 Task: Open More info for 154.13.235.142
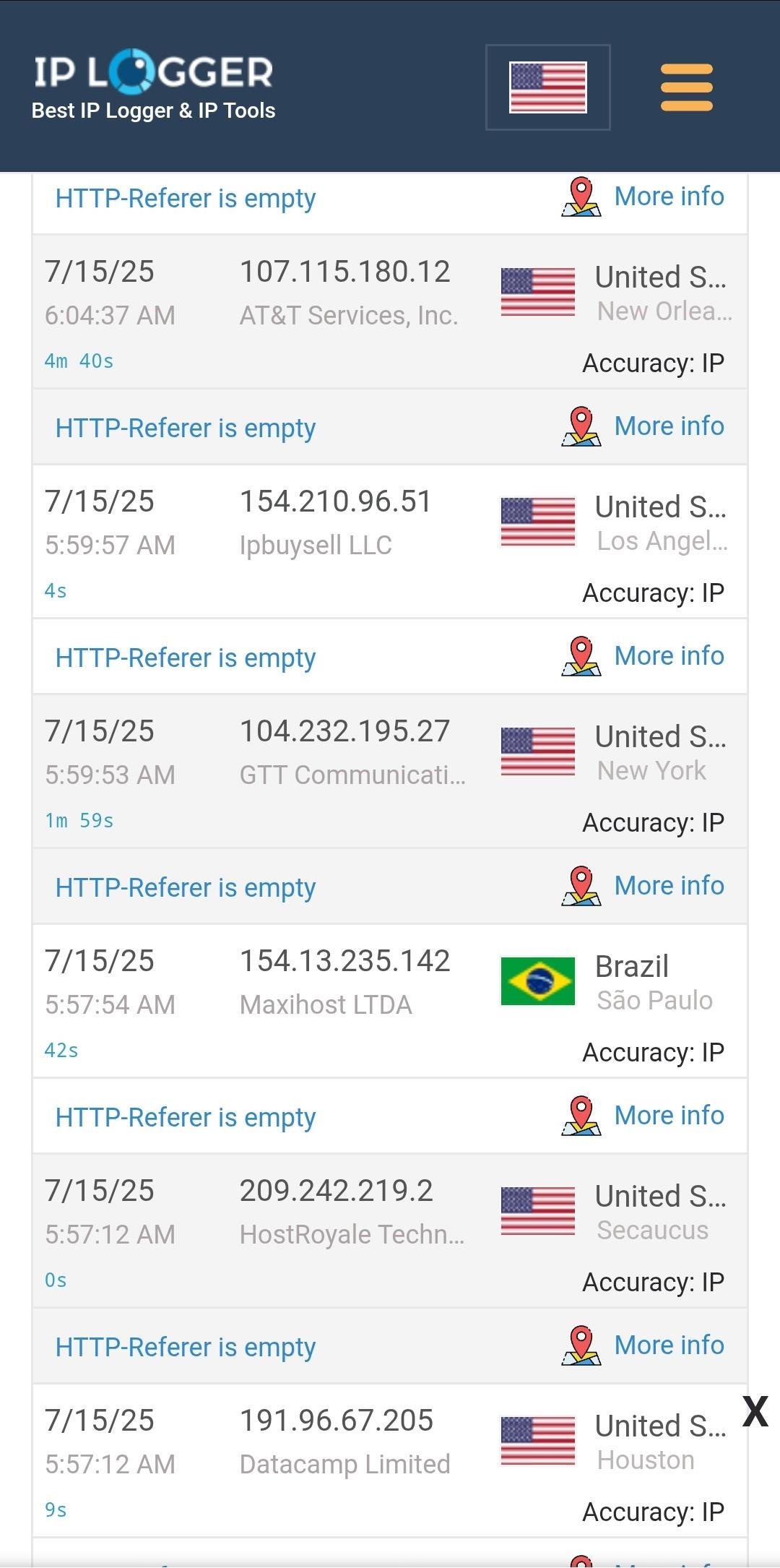click(x=668, y=1116)
